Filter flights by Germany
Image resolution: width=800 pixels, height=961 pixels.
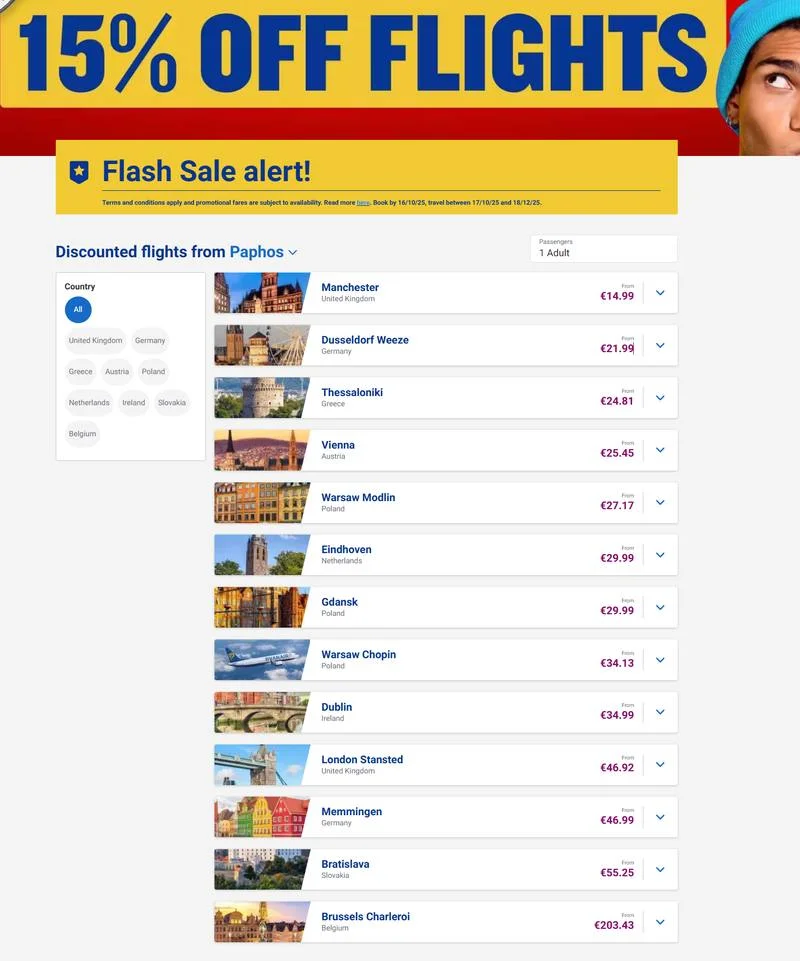coord(150,341)
